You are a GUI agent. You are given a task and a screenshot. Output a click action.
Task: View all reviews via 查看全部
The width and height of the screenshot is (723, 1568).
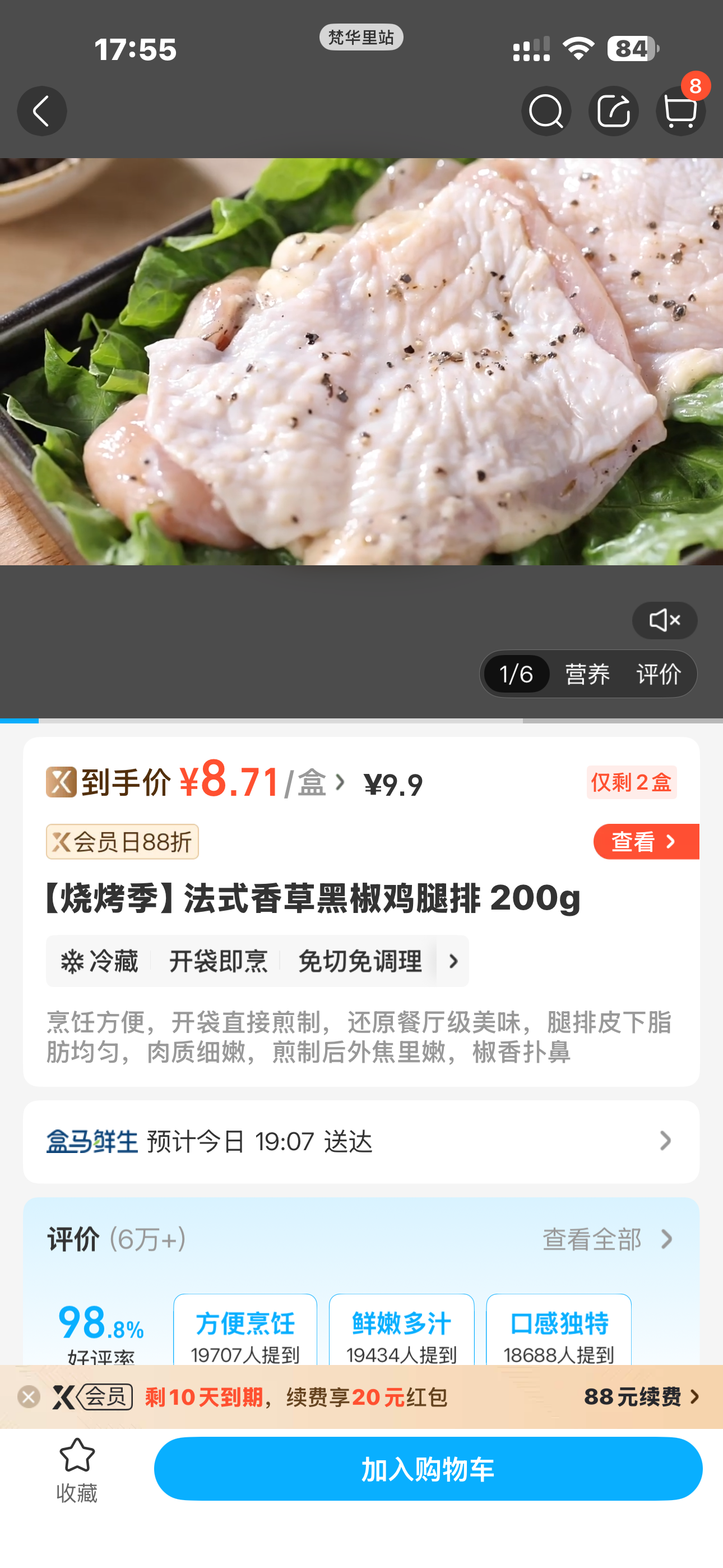pyautogui.click(x=608, y=1239)
